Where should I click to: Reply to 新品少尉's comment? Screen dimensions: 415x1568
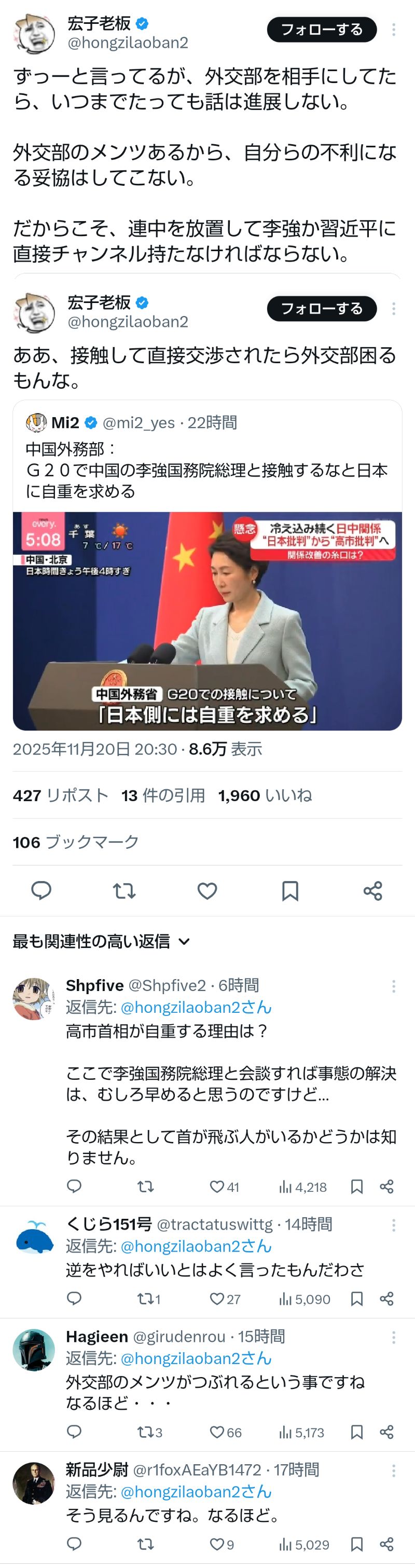[x=74, y=1544]
